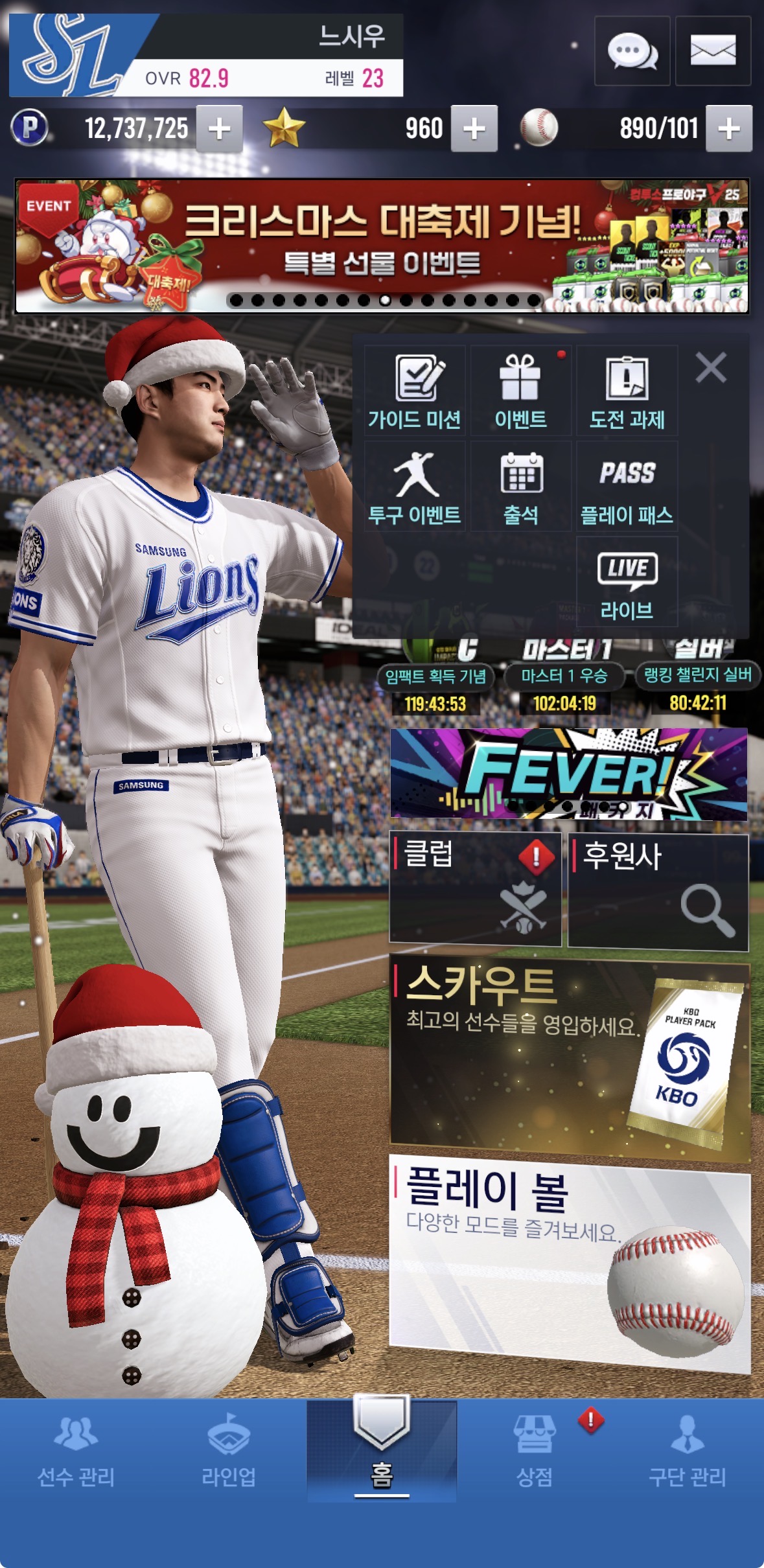Image resolution: width=764 pixels, height=1568 pixels.
Task: Open 플레이 패스
Action: pyautogui.click(x=627, y=487)
